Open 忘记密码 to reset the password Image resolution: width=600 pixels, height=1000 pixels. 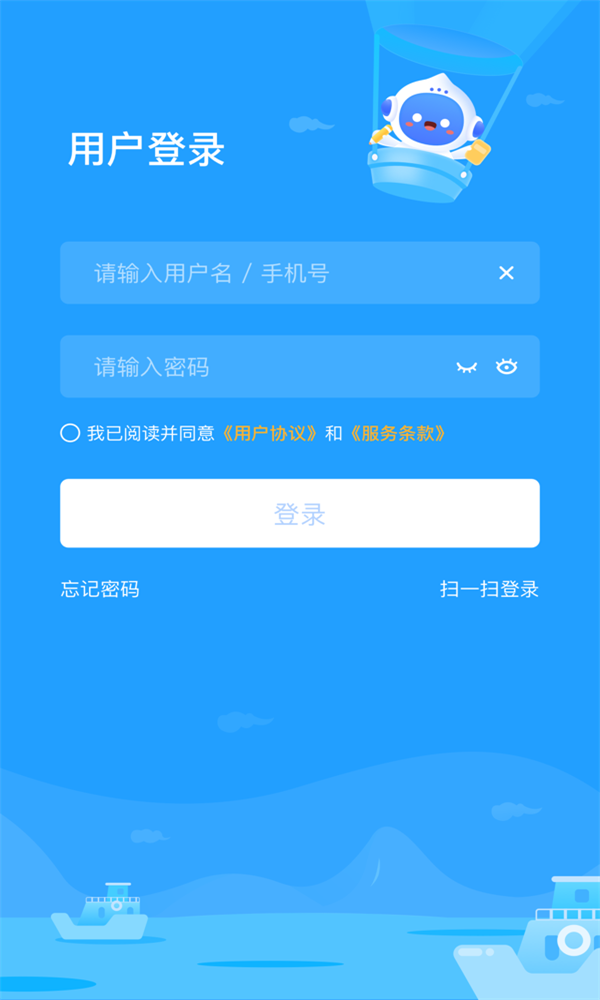100,589
